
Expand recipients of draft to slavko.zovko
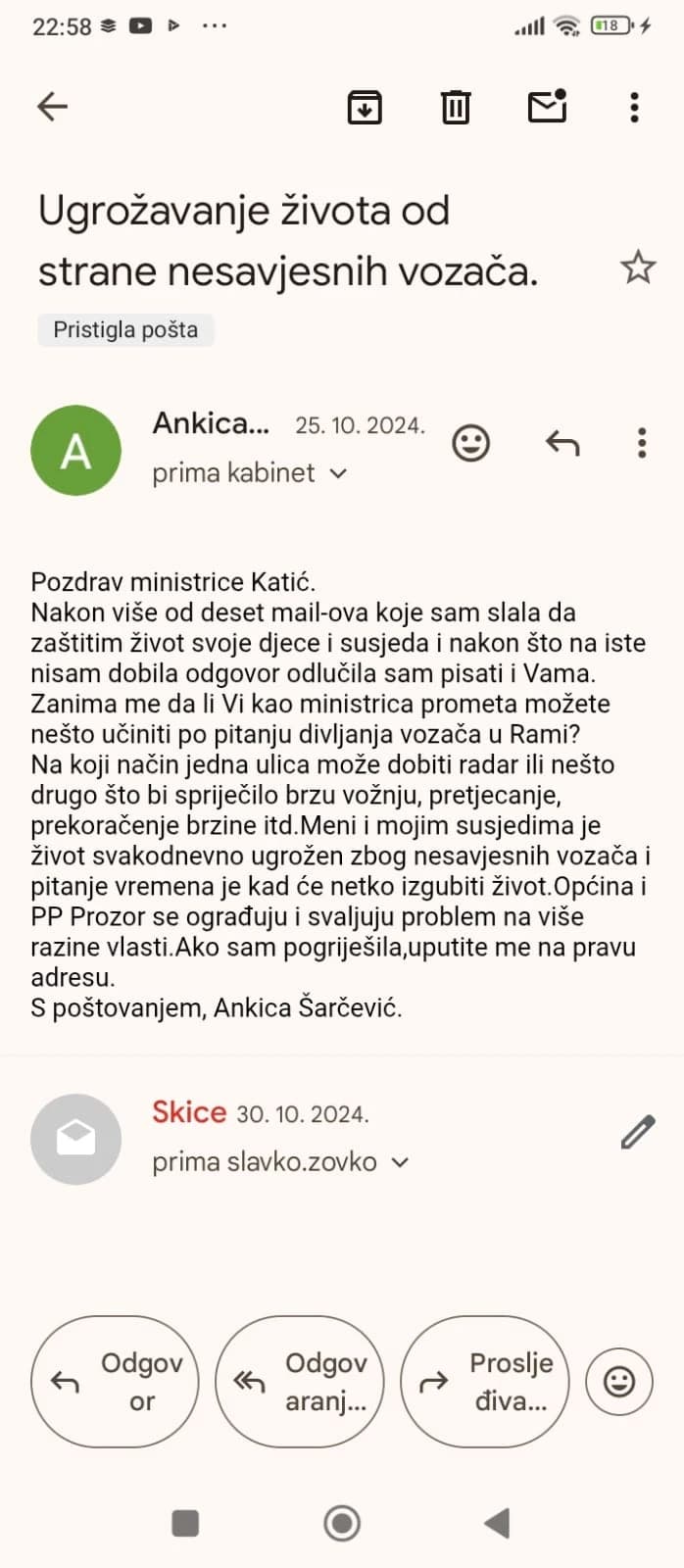coord(400,1162)
